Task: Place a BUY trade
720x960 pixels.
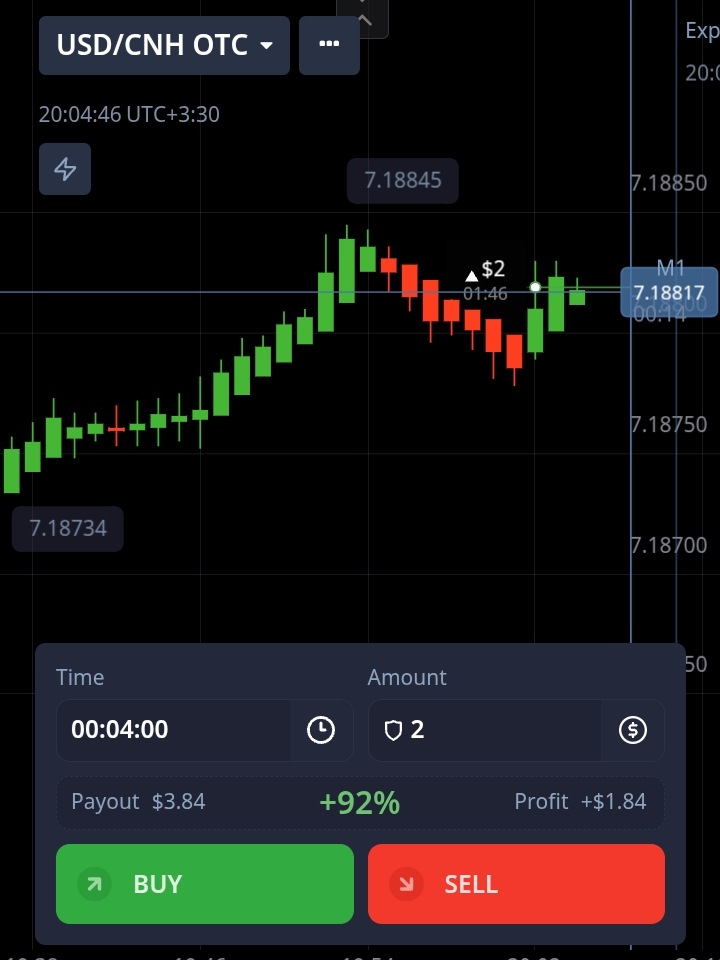Action: point(204,884)
